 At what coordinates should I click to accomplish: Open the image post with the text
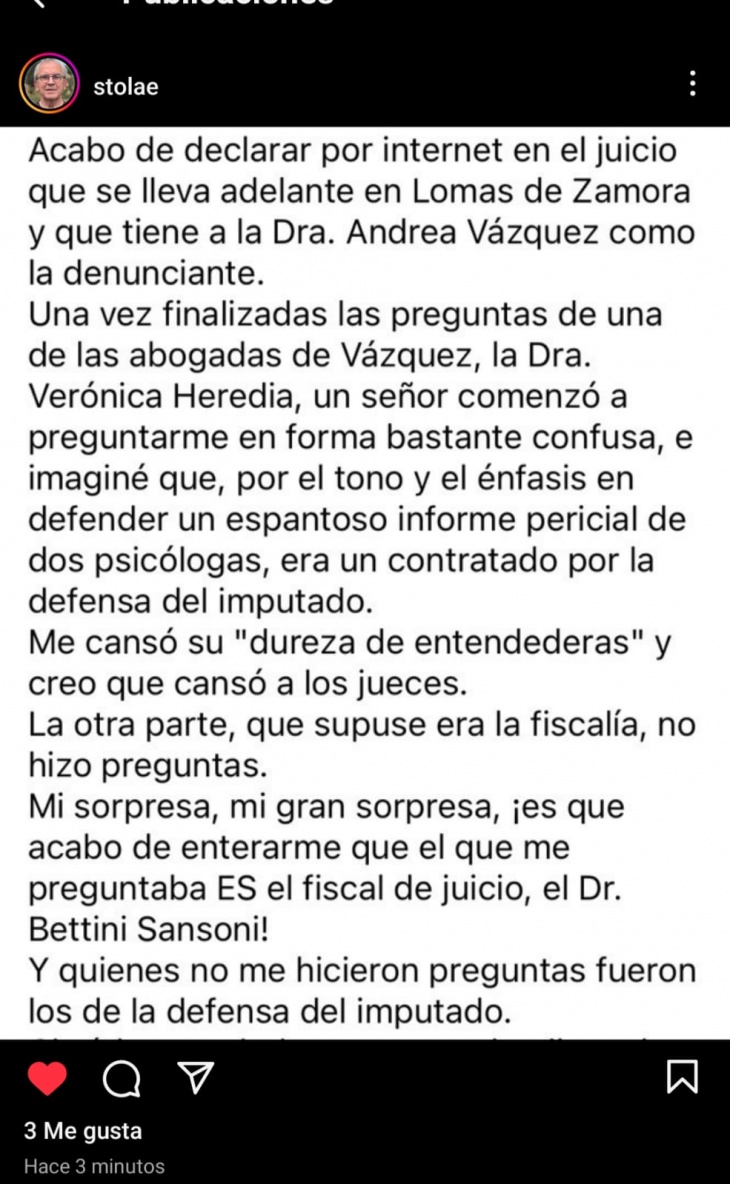(x=365, y=583)
